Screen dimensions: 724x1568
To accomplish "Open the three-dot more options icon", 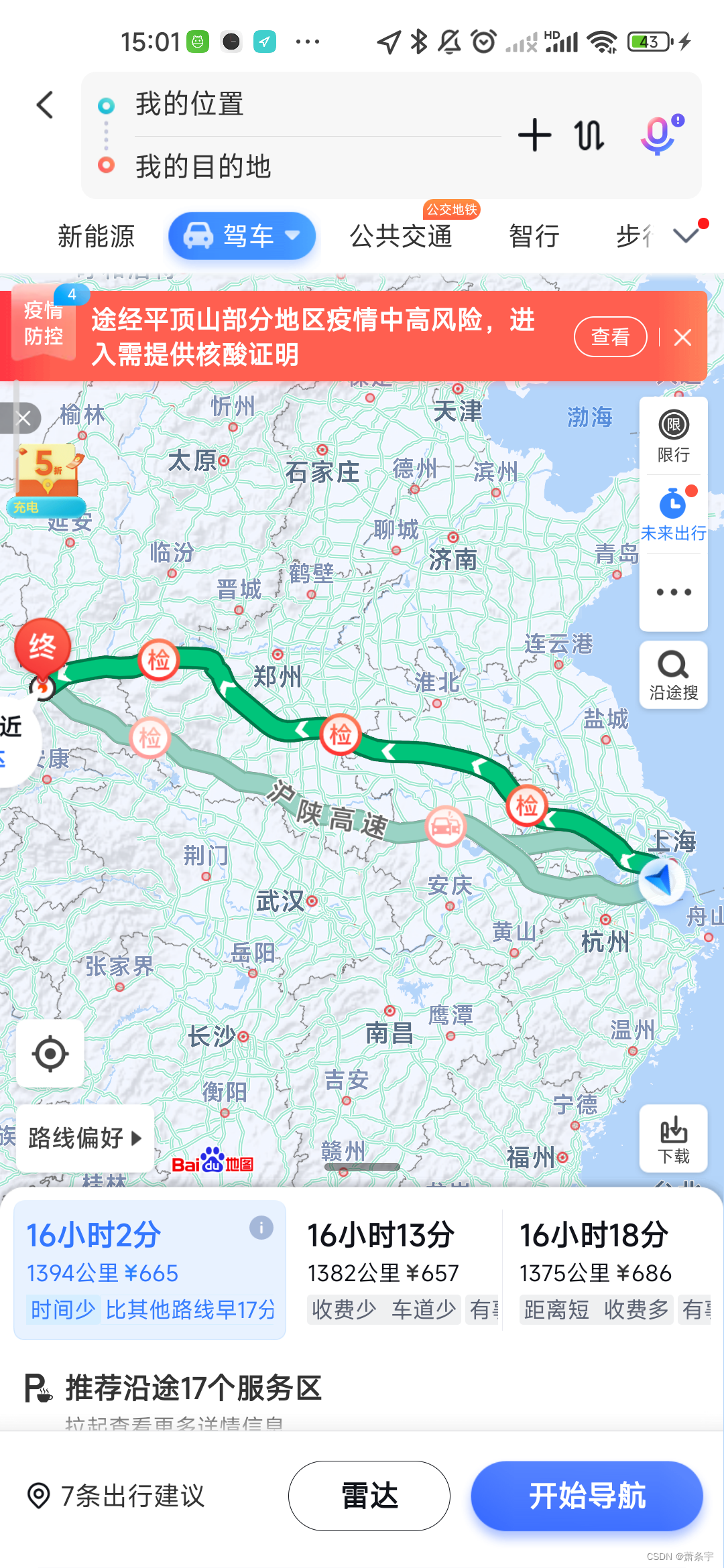I will (x=672, y=592).
